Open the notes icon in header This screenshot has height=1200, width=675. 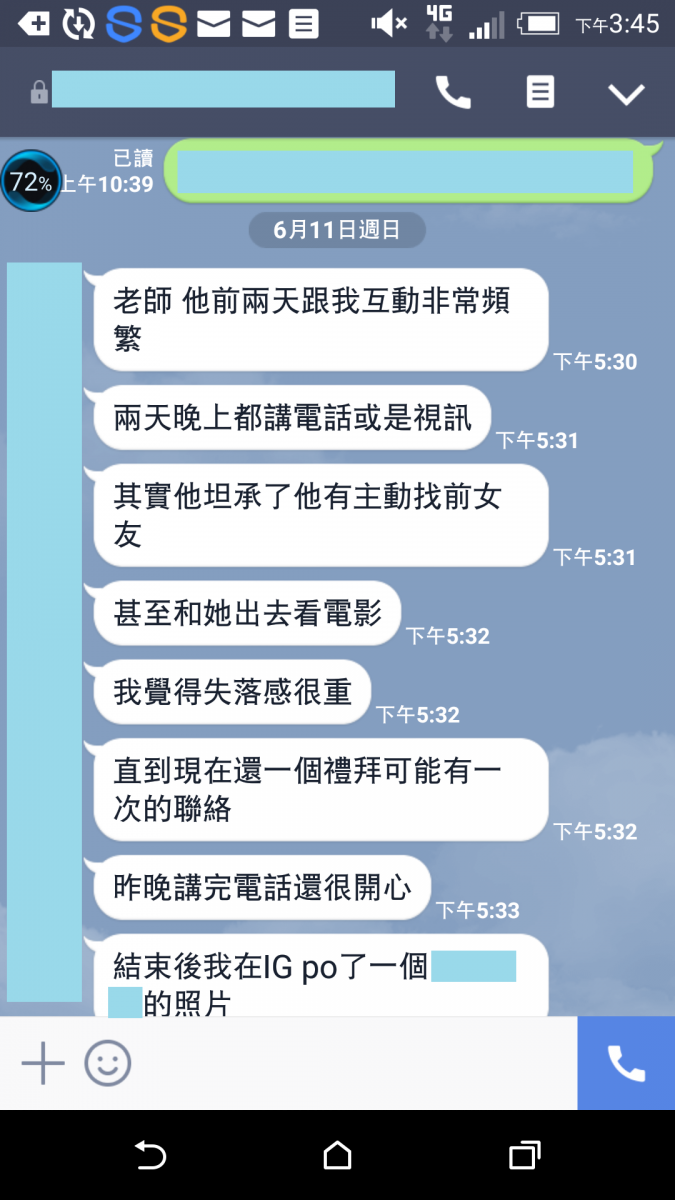point(540,93)
